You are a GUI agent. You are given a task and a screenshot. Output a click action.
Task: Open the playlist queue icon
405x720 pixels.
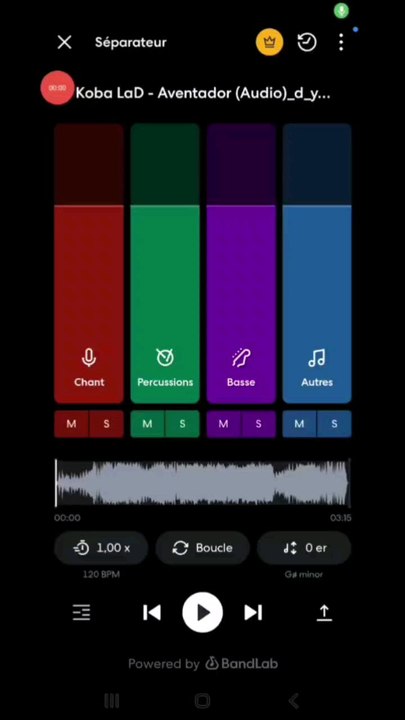(82, 613)
